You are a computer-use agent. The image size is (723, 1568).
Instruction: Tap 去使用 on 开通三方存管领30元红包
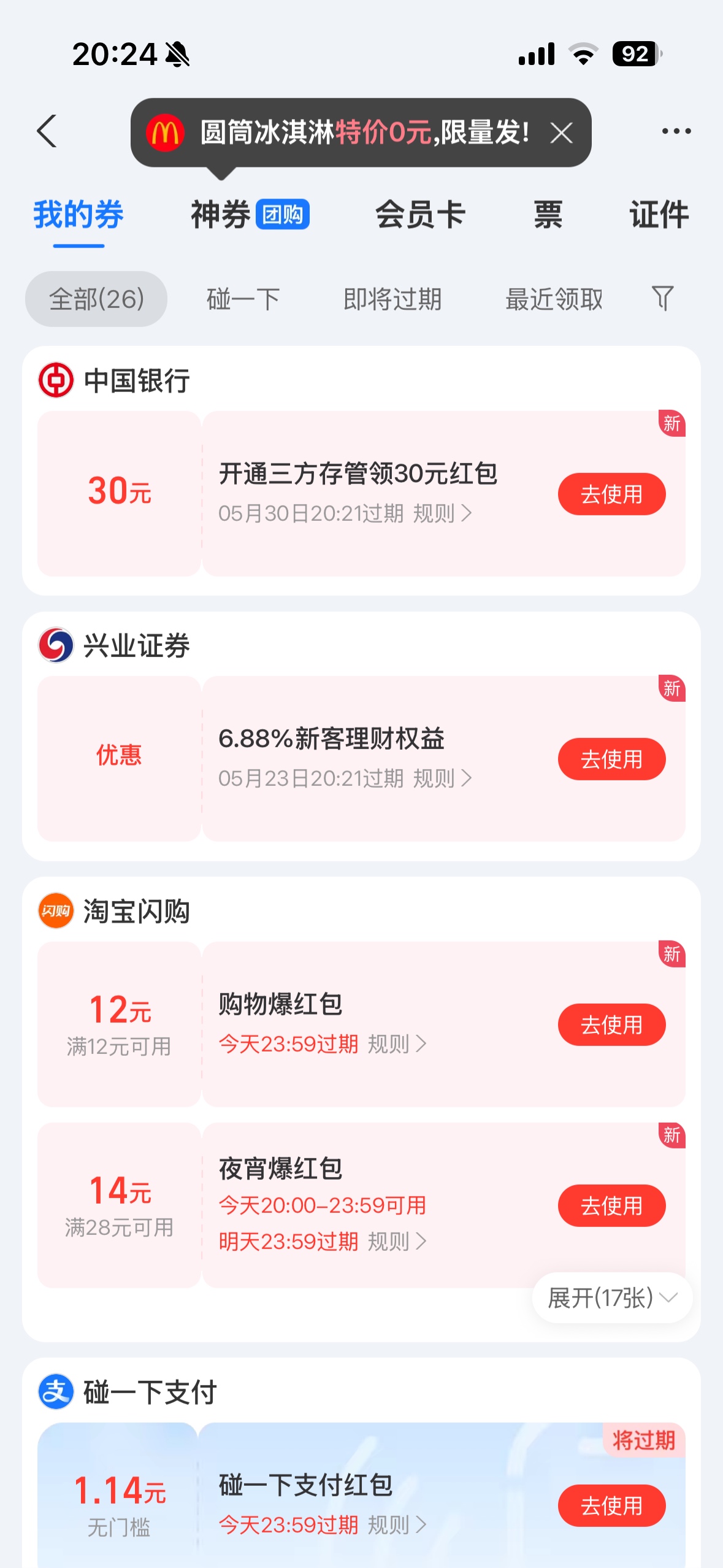(611, 494)
